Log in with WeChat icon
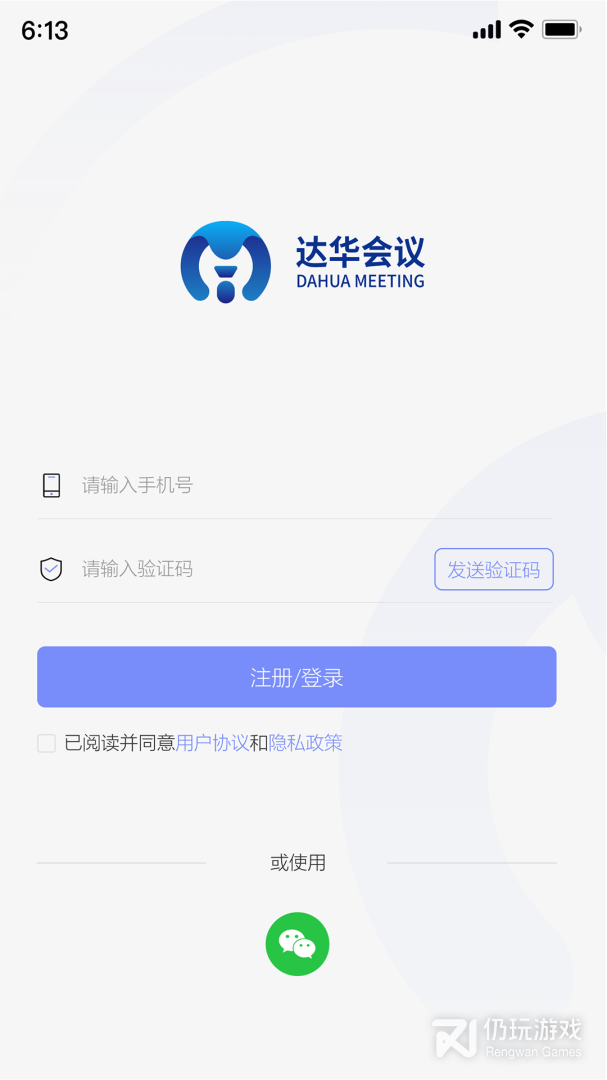The width and height of the screenshot is (607, 1080). [x=297, y=944]
